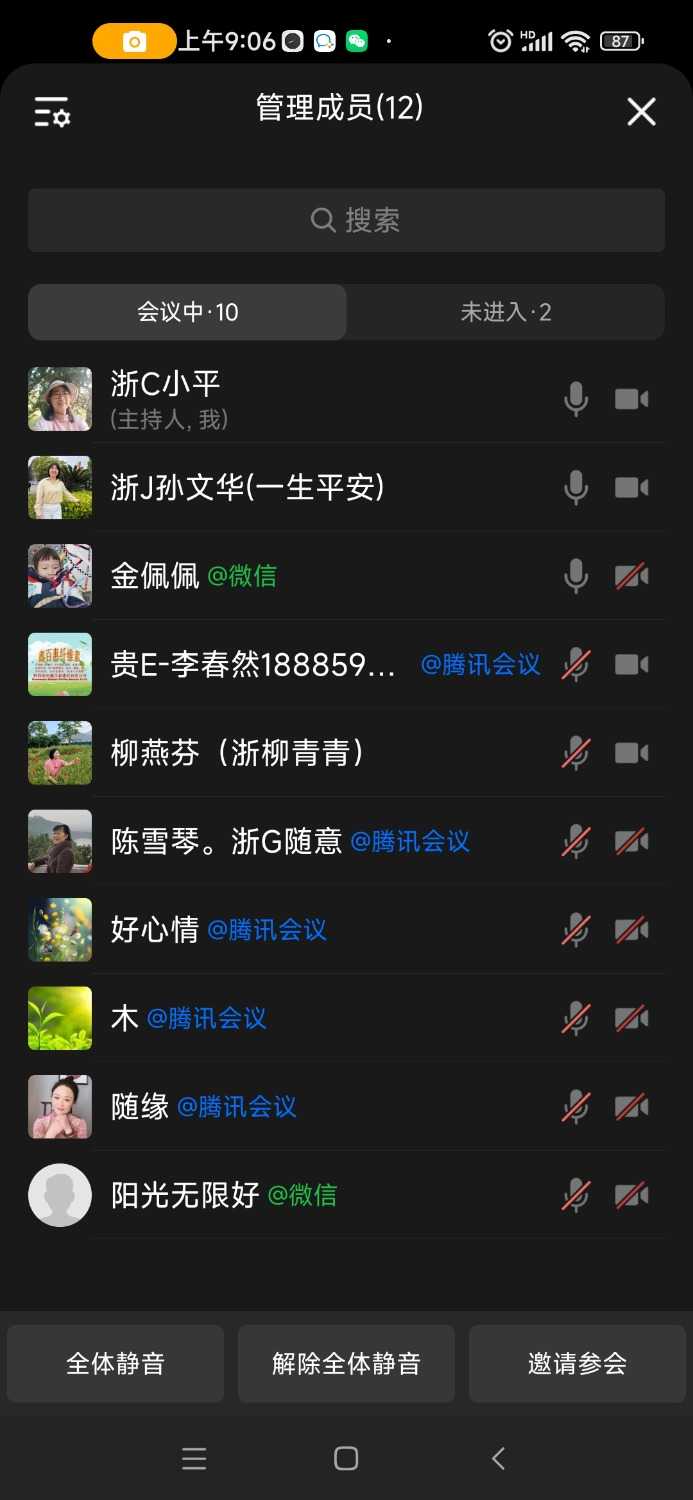Tap camera icon for 浙J孙文华(一生平安)
The height and width of the screenshot is (1500, 693).
[631, 488]
